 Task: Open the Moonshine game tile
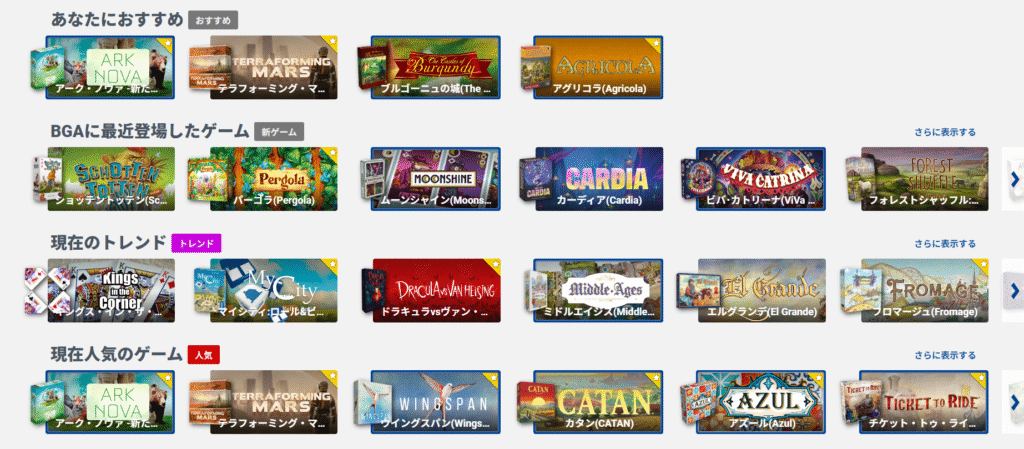pos(435,179)
